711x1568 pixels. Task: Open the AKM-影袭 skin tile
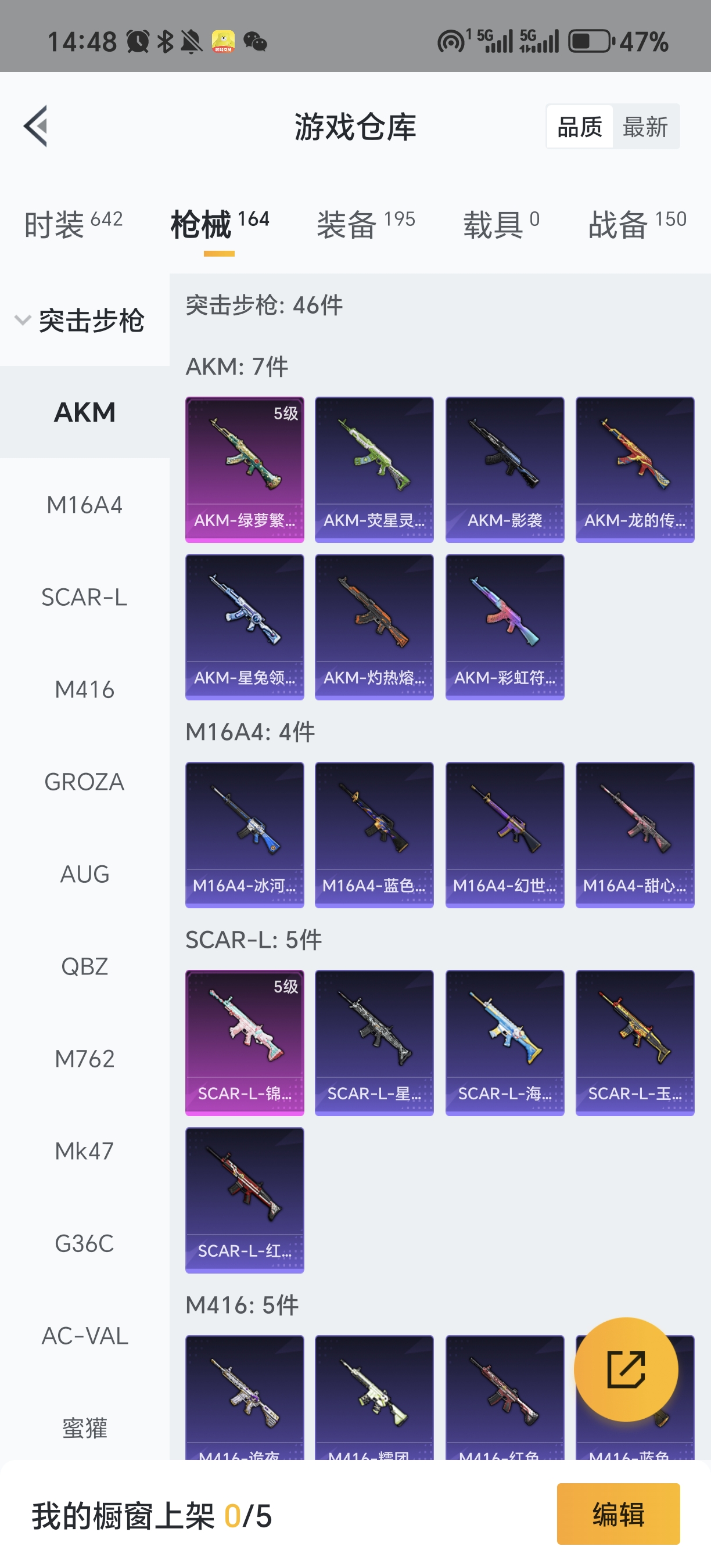click(505, 469)
